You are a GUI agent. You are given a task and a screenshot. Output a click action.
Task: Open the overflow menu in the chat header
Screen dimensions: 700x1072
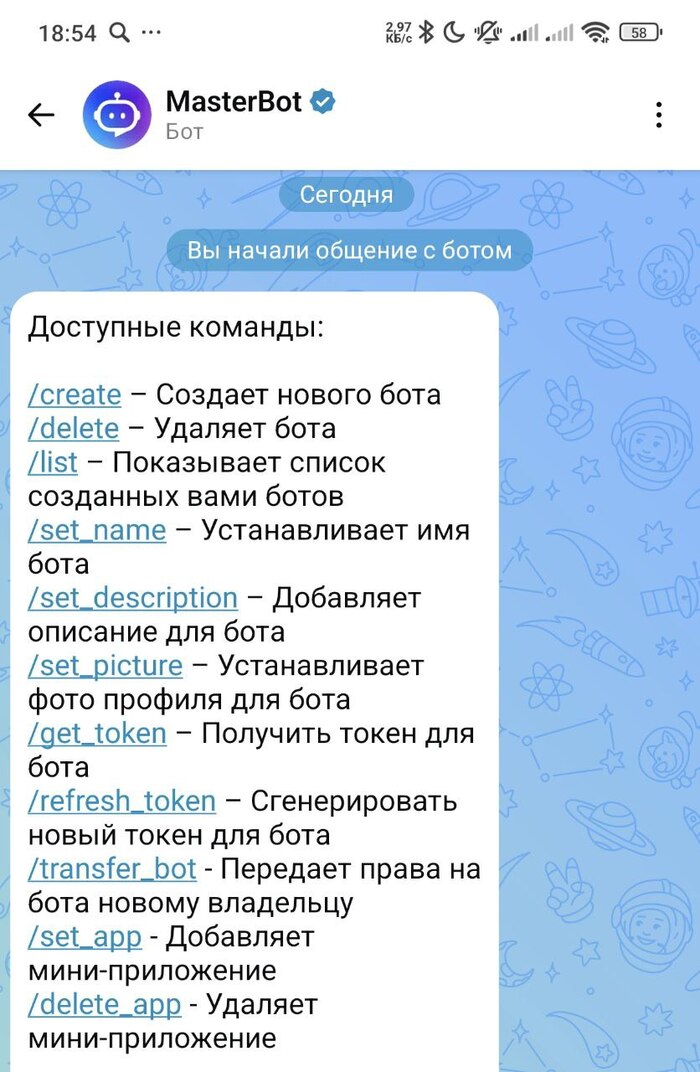coord(658,115)
